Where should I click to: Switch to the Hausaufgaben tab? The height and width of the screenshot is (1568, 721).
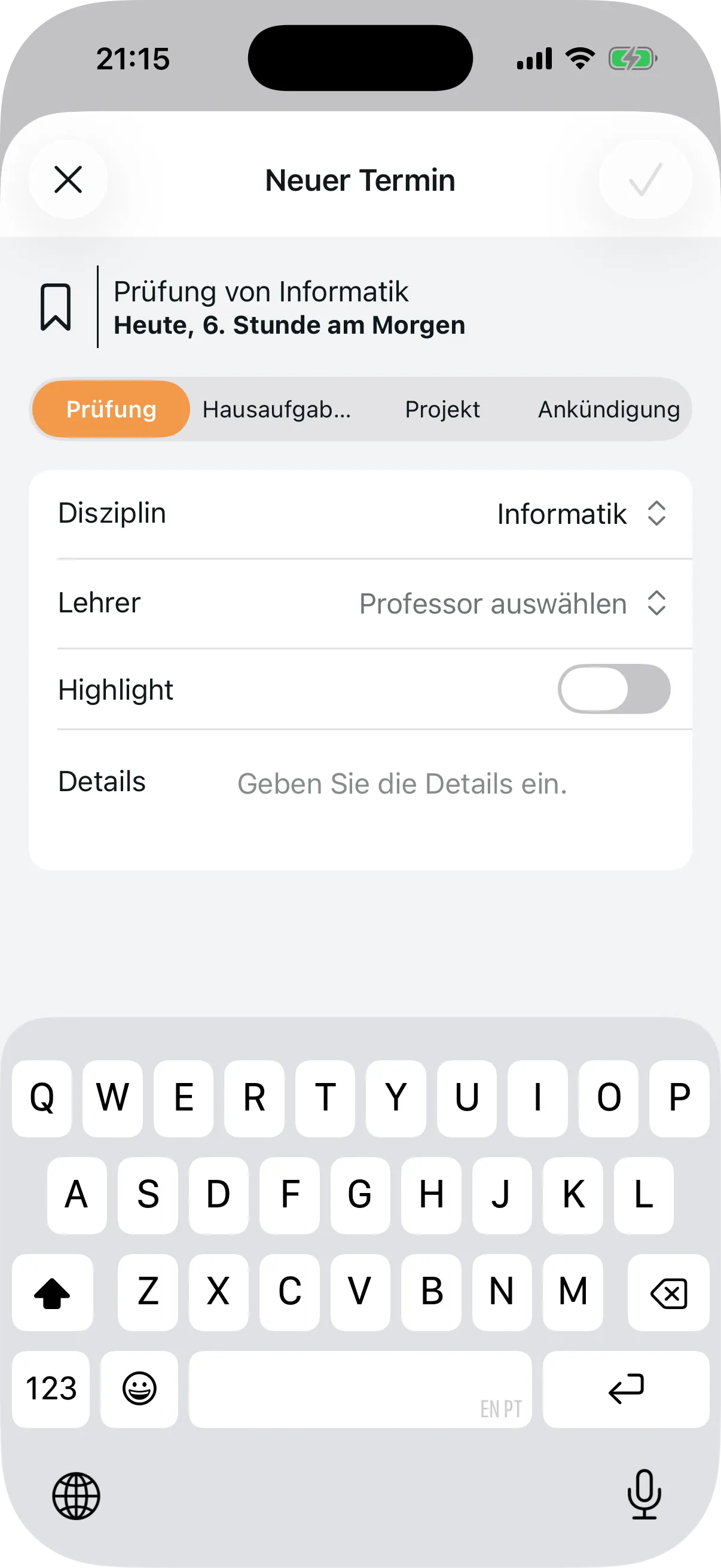[x=277, y=409]
